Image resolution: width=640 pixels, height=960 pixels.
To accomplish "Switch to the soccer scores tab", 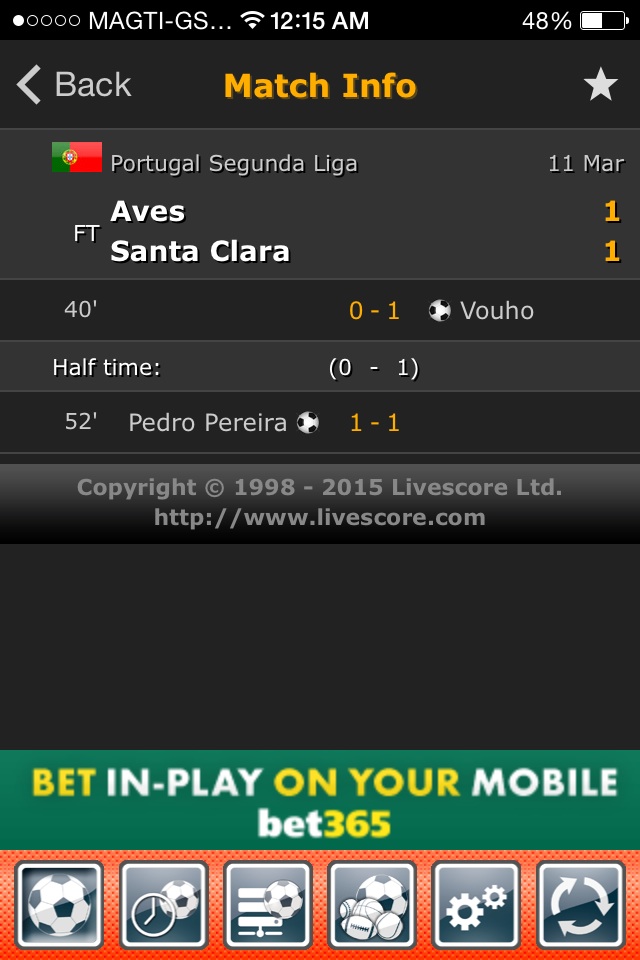I will 59,904.
